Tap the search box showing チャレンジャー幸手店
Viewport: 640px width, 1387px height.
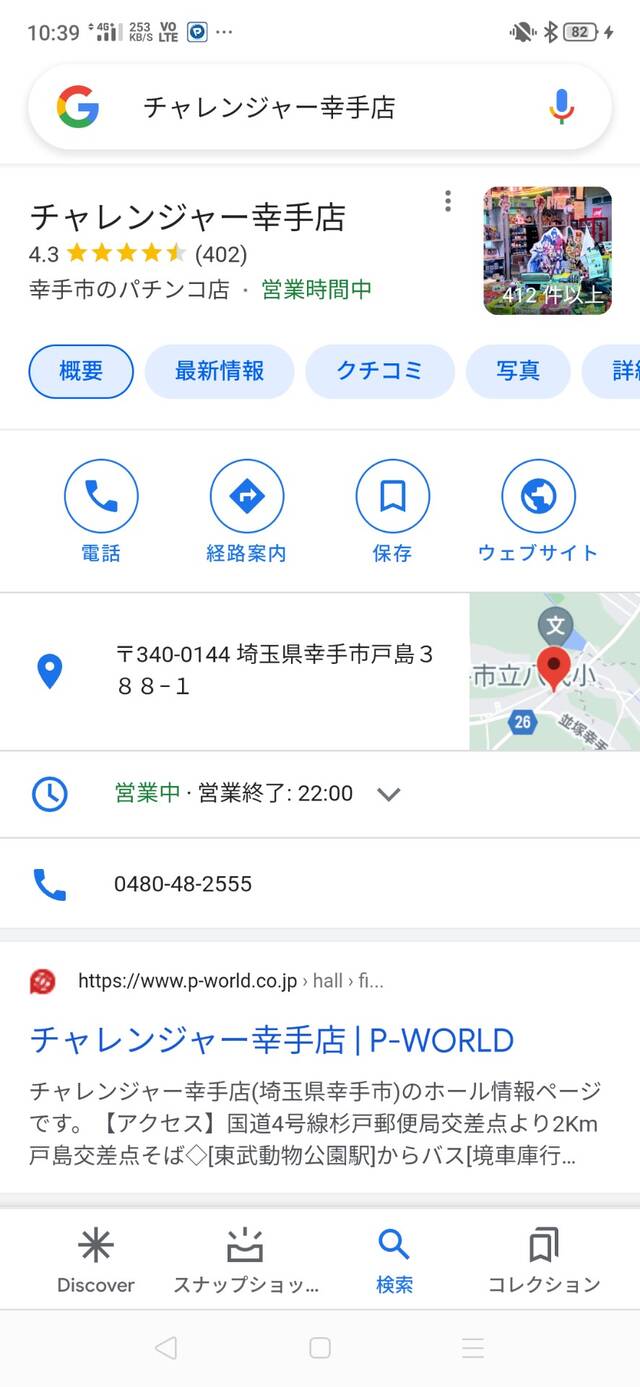(320, 107)
